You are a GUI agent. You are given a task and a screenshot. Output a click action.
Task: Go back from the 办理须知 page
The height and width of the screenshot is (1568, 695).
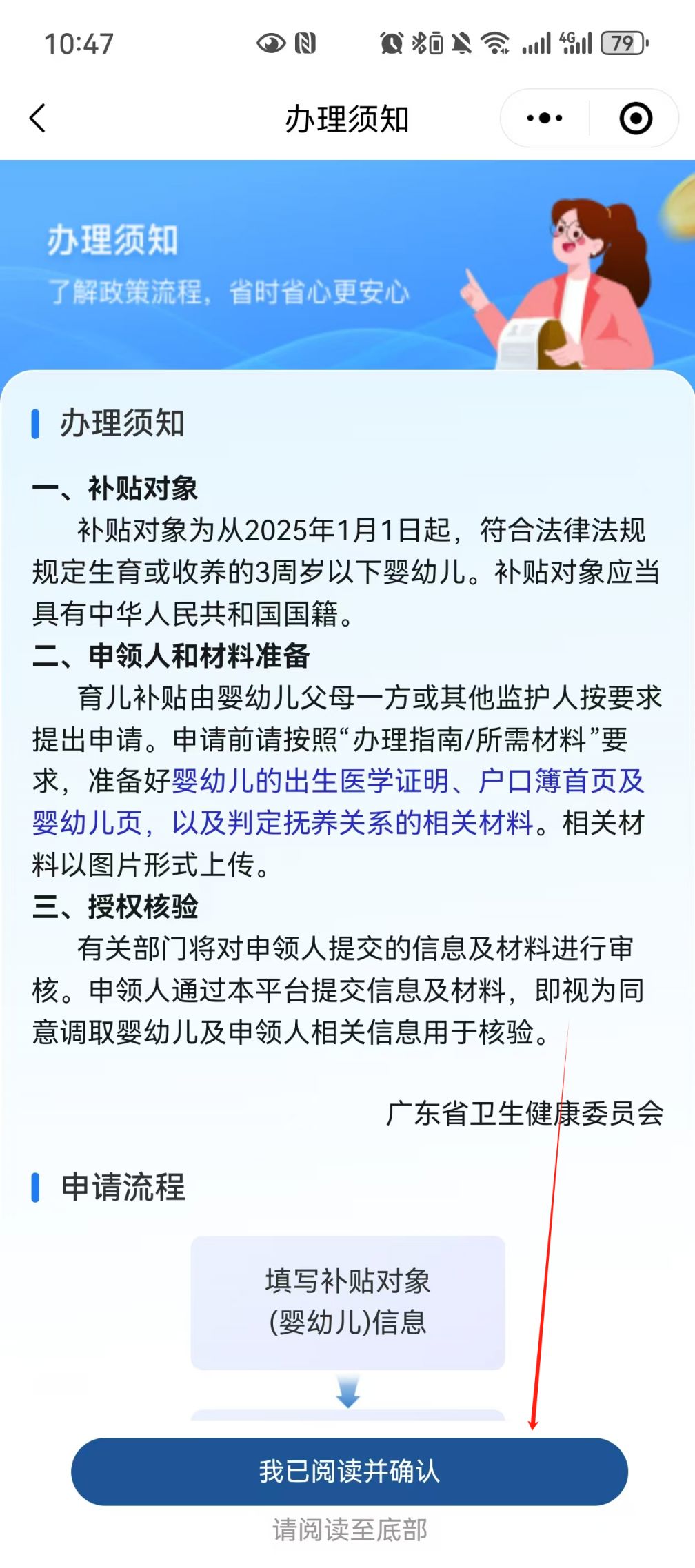38,119
